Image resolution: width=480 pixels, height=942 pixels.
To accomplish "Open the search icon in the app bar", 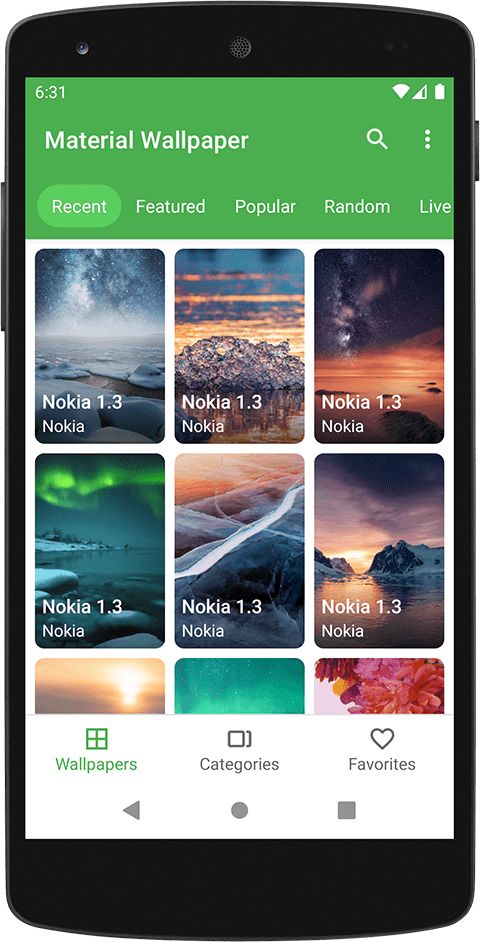I will click(x=377, y=139).
